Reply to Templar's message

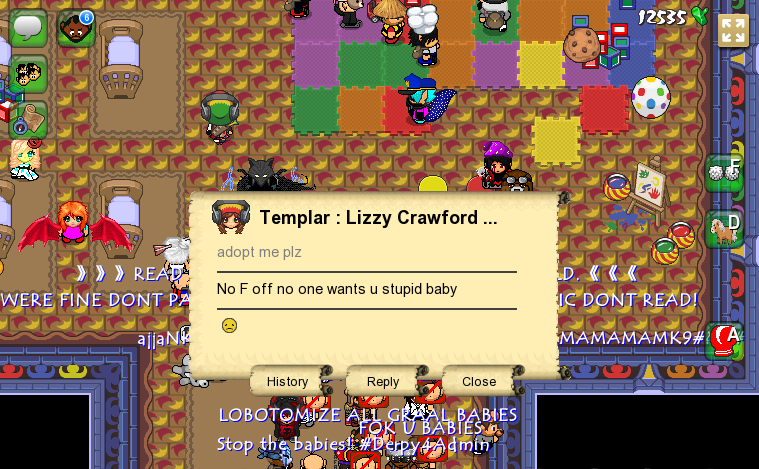click(x=383, y=381)
